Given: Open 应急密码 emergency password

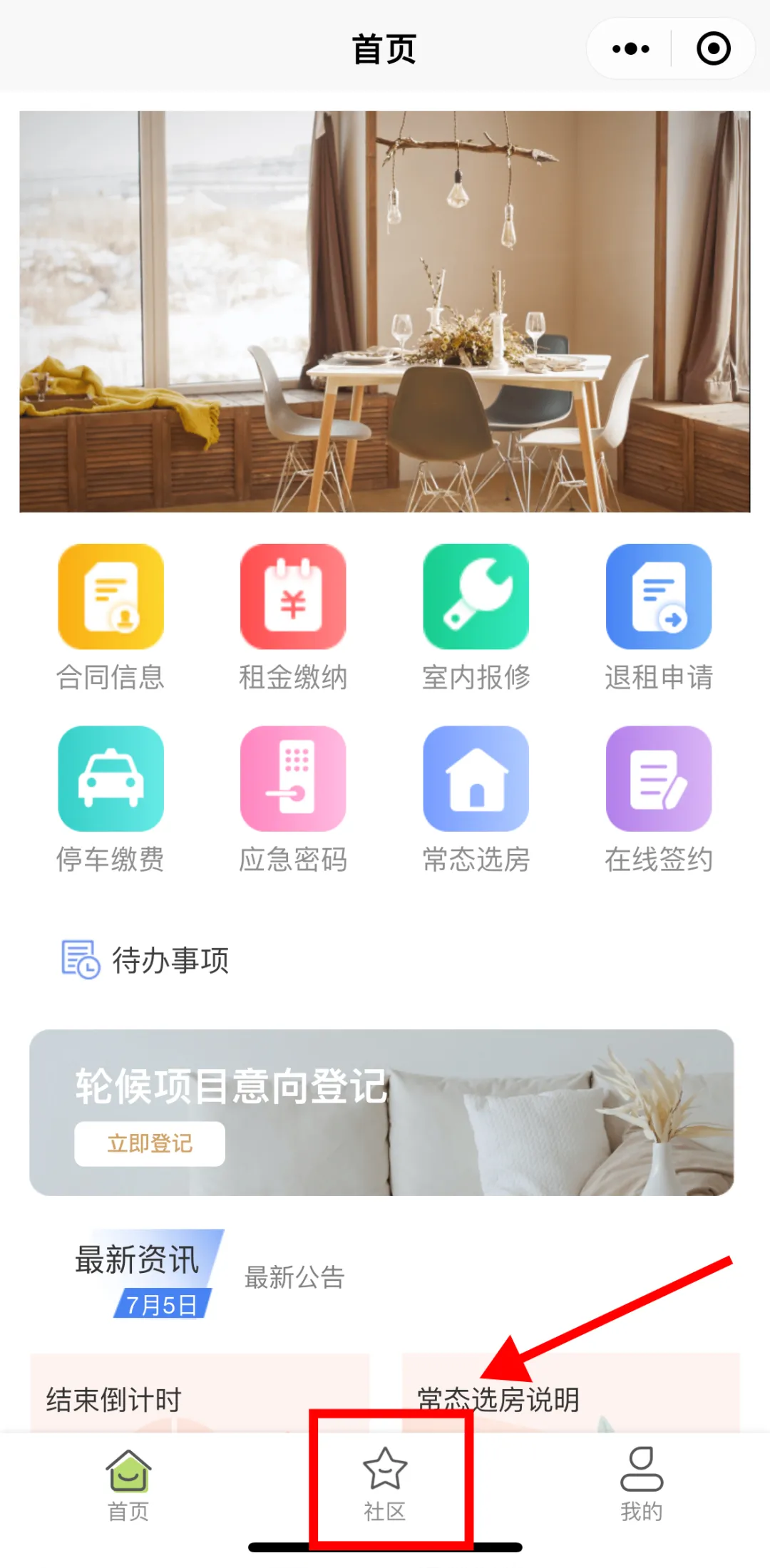Looking at the screenshot, I should click(x=293, y=800).
